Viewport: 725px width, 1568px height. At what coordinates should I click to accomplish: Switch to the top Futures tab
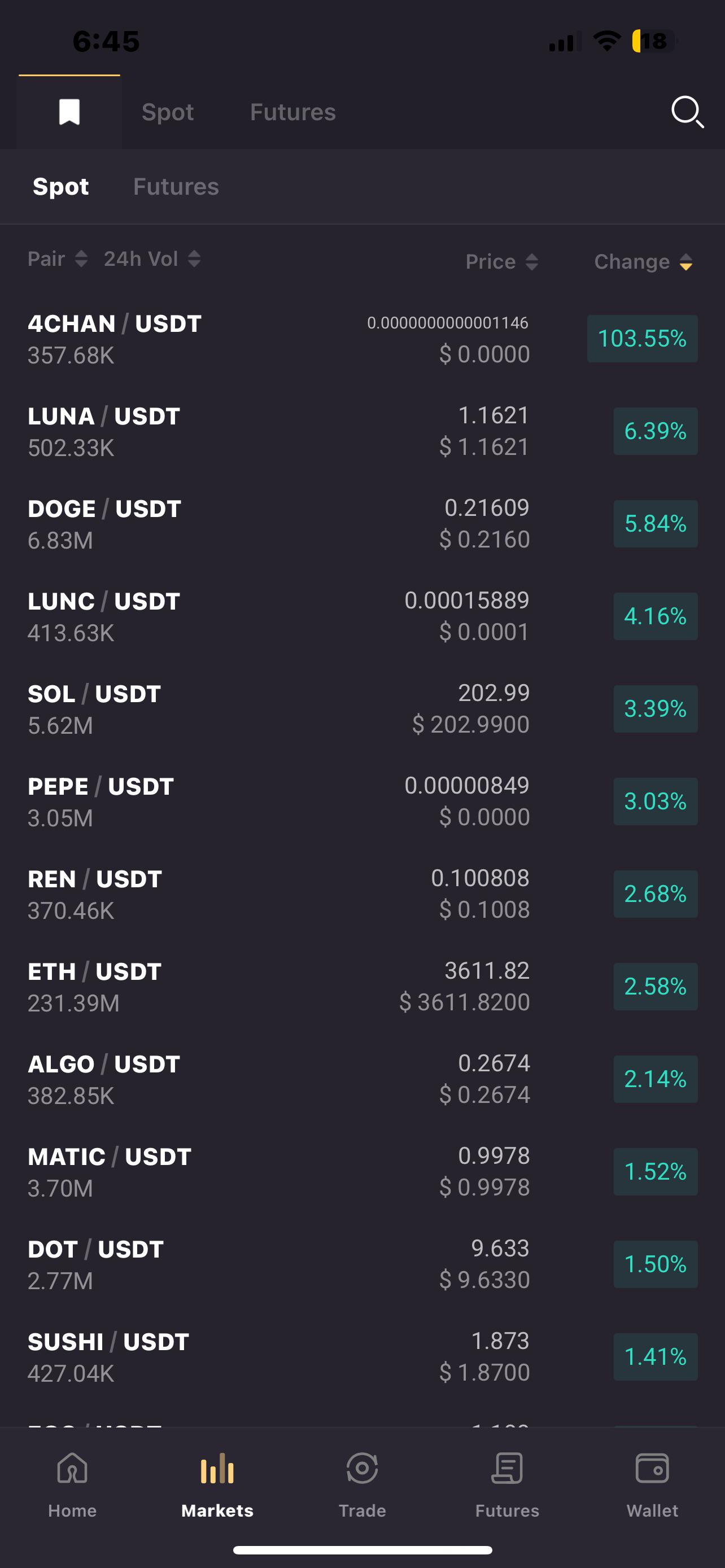(x=293, y=112)
